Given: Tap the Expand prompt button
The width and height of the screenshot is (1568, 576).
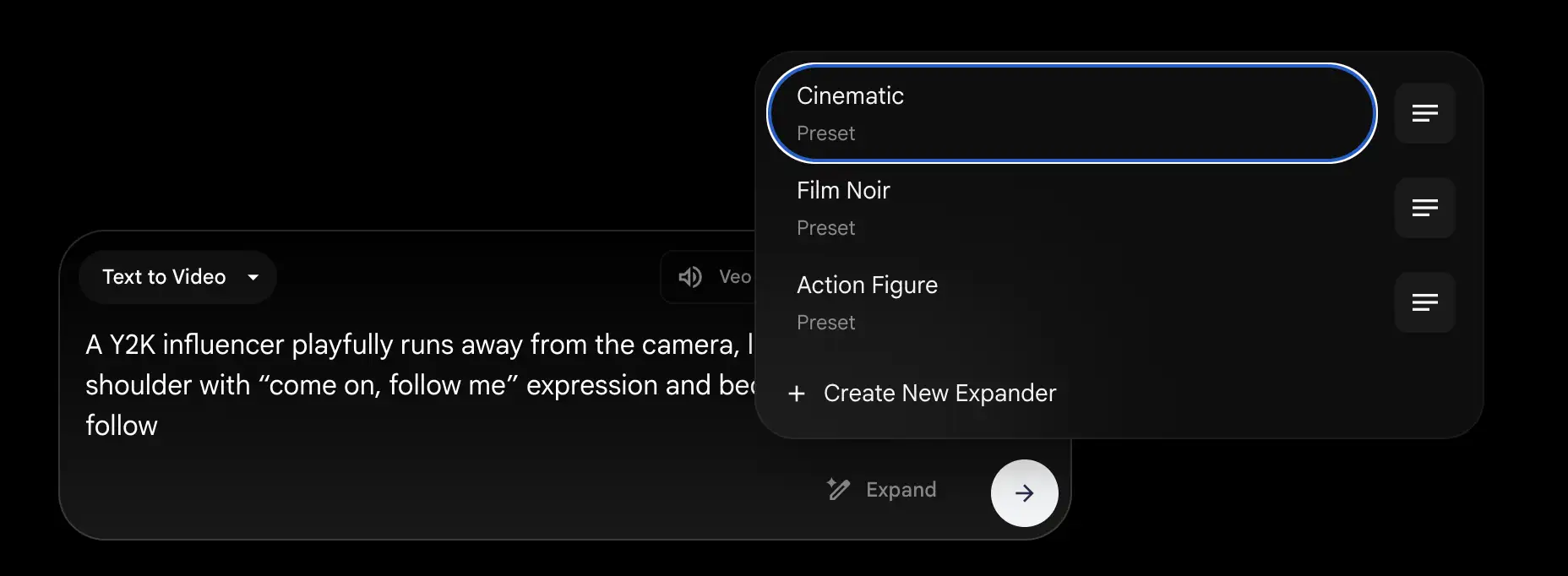Looking at the screenshot, I should [x=882, y=490].
